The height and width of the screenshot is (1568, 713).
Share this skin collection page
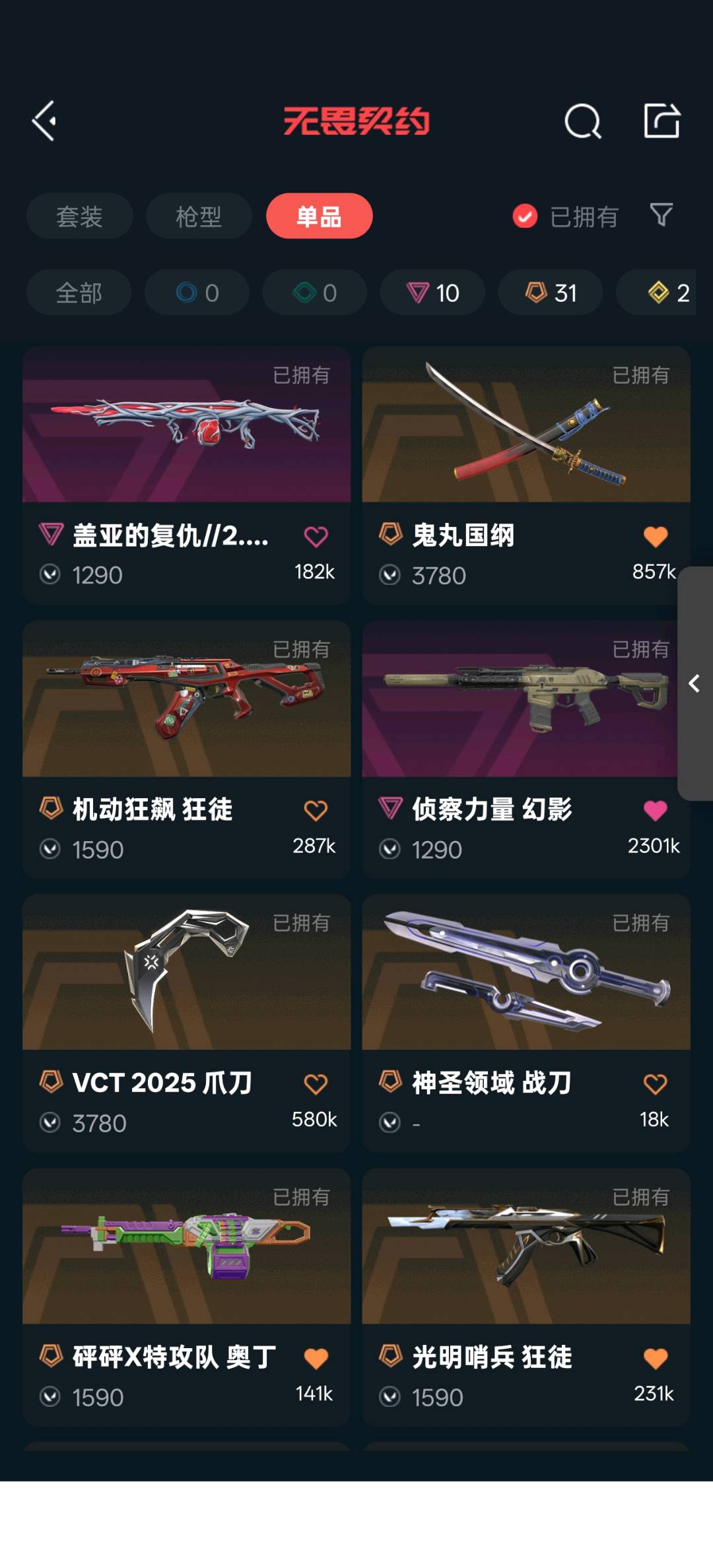(662, 121)
